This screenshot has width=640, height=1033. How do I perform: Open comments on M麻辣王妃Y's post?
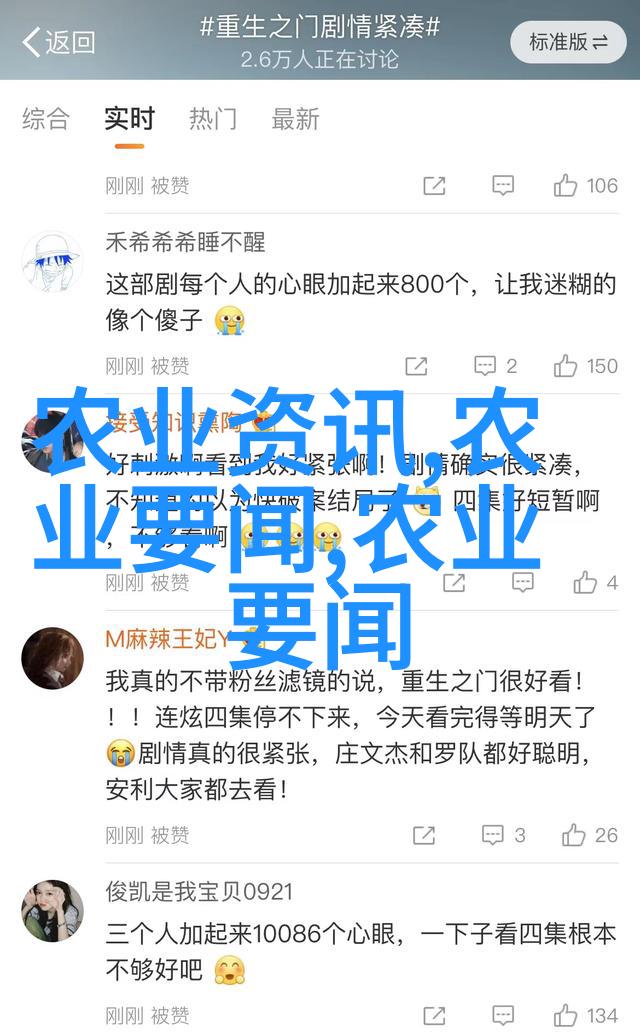coord(503,835)
